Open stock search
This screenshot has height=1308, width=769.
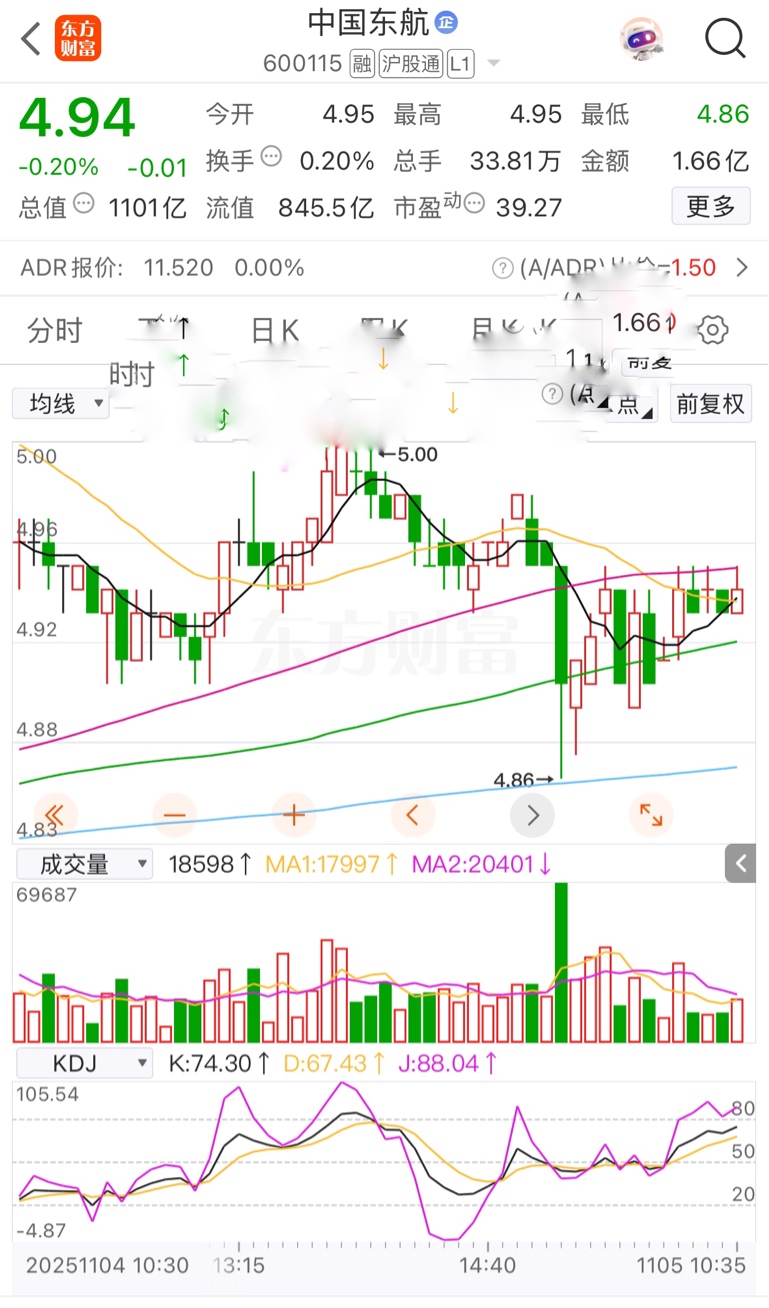tap(725, 39)
